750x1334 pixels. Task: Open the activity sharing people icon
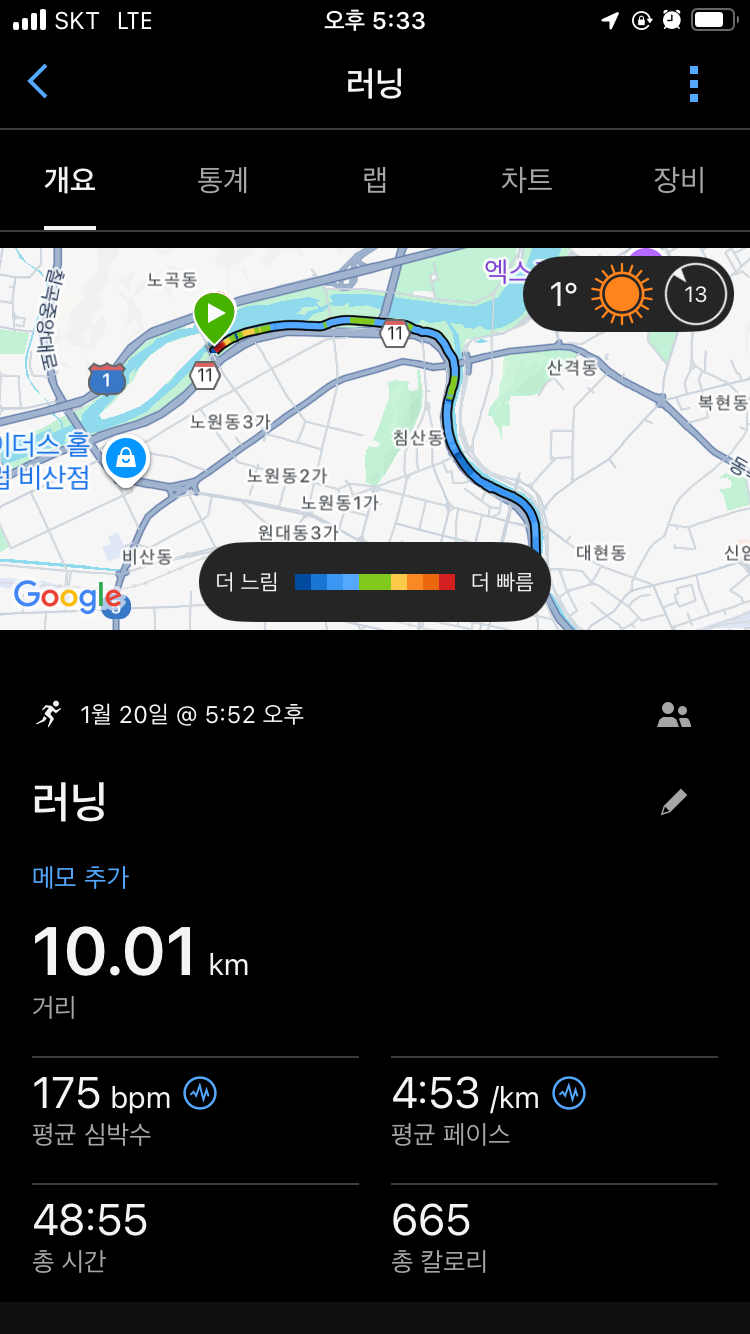pos(674,715)
